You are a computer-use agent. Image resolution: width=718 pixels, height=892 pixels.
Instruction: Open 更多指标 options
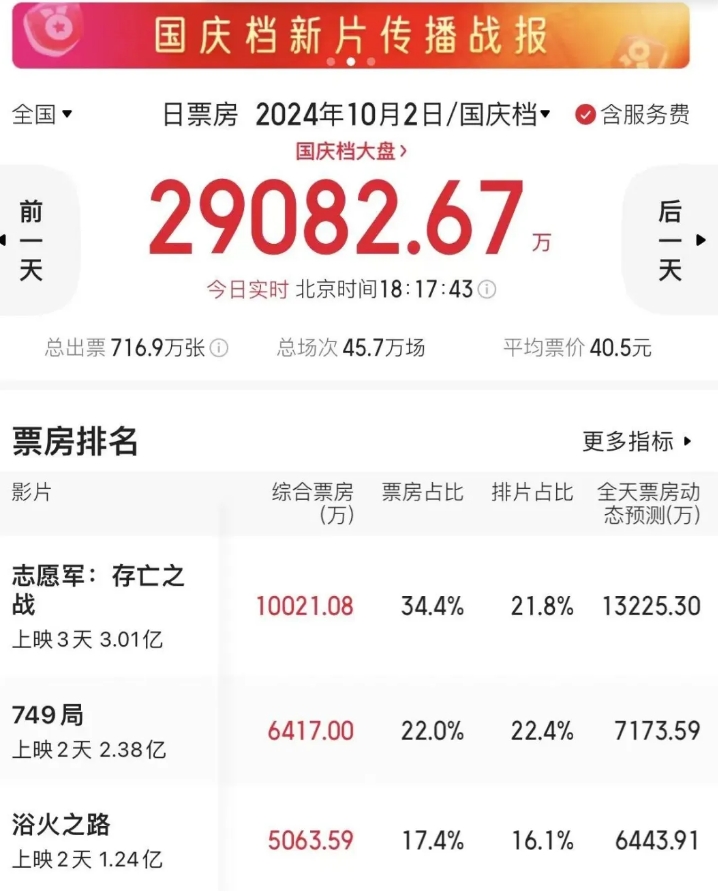638,441
